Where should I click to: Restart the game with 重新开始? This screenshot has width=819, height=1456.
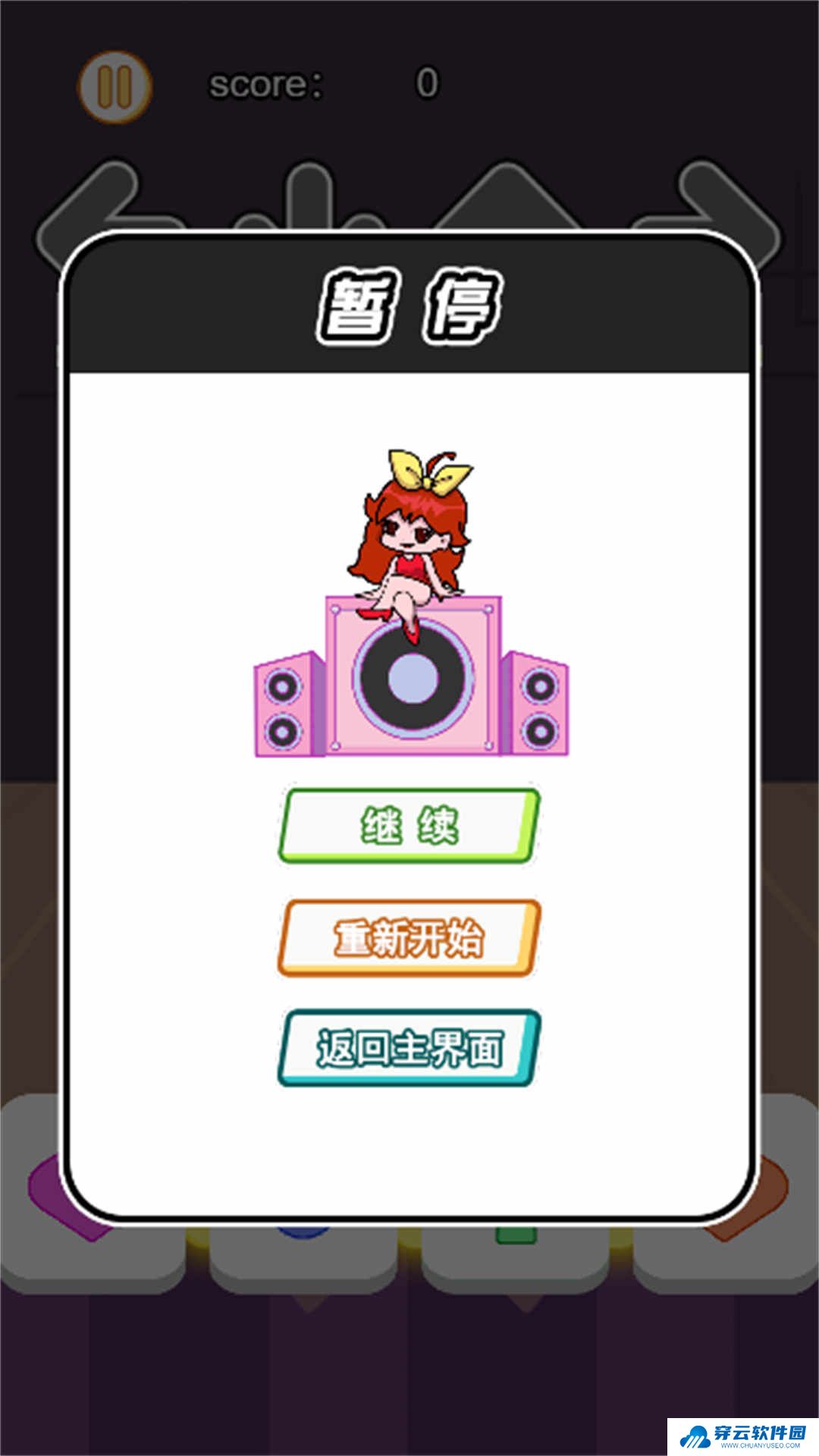409,938
